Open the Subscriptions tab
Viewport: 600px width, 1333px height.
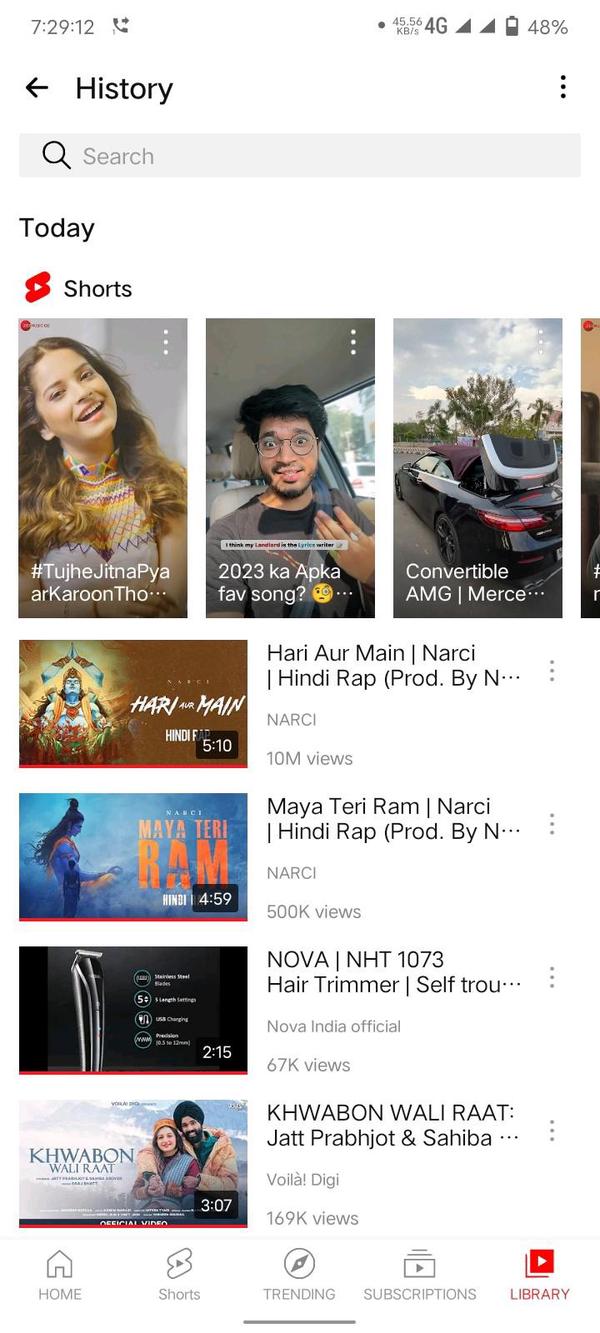click(x=420, y=1275)
